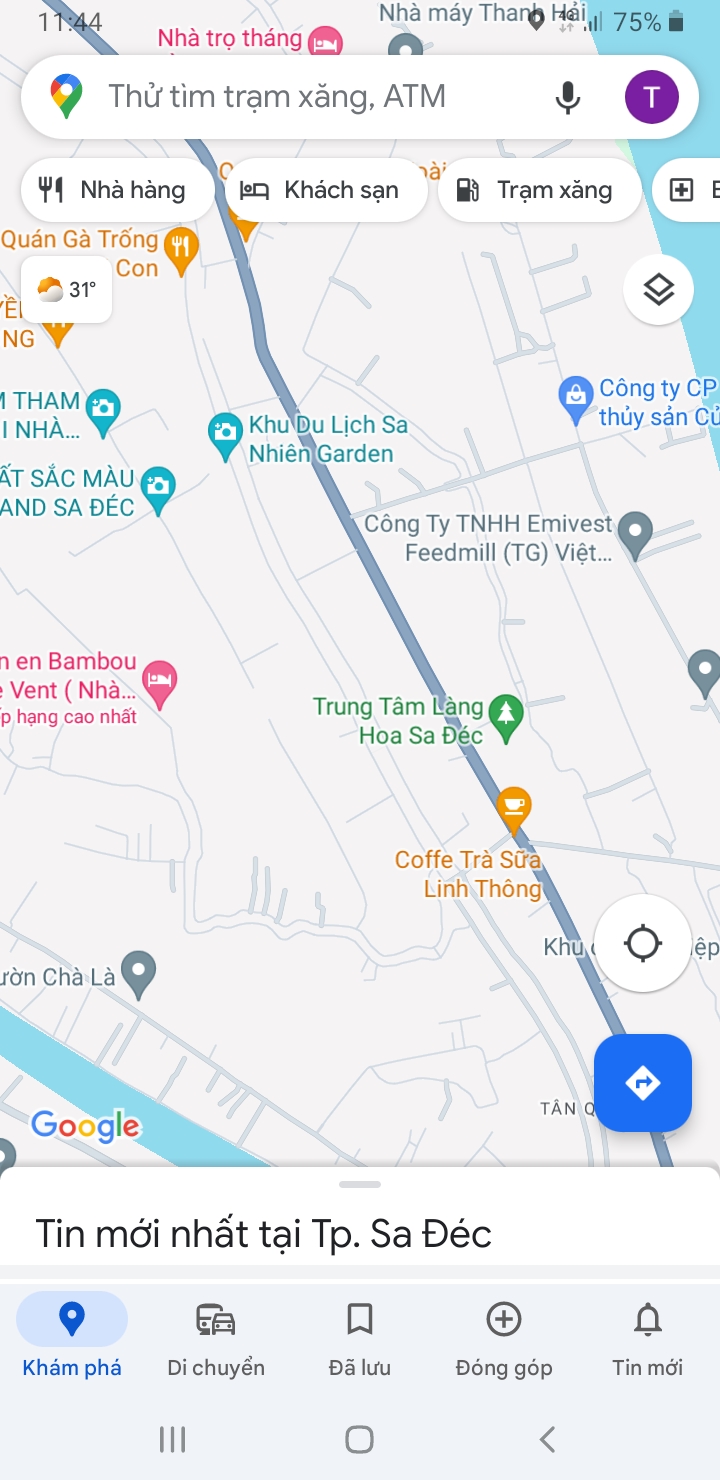This screenshot has height=1480, width=720.
Task: Filter map by Nhà hàng chip
Action: [x=114, y=190]
